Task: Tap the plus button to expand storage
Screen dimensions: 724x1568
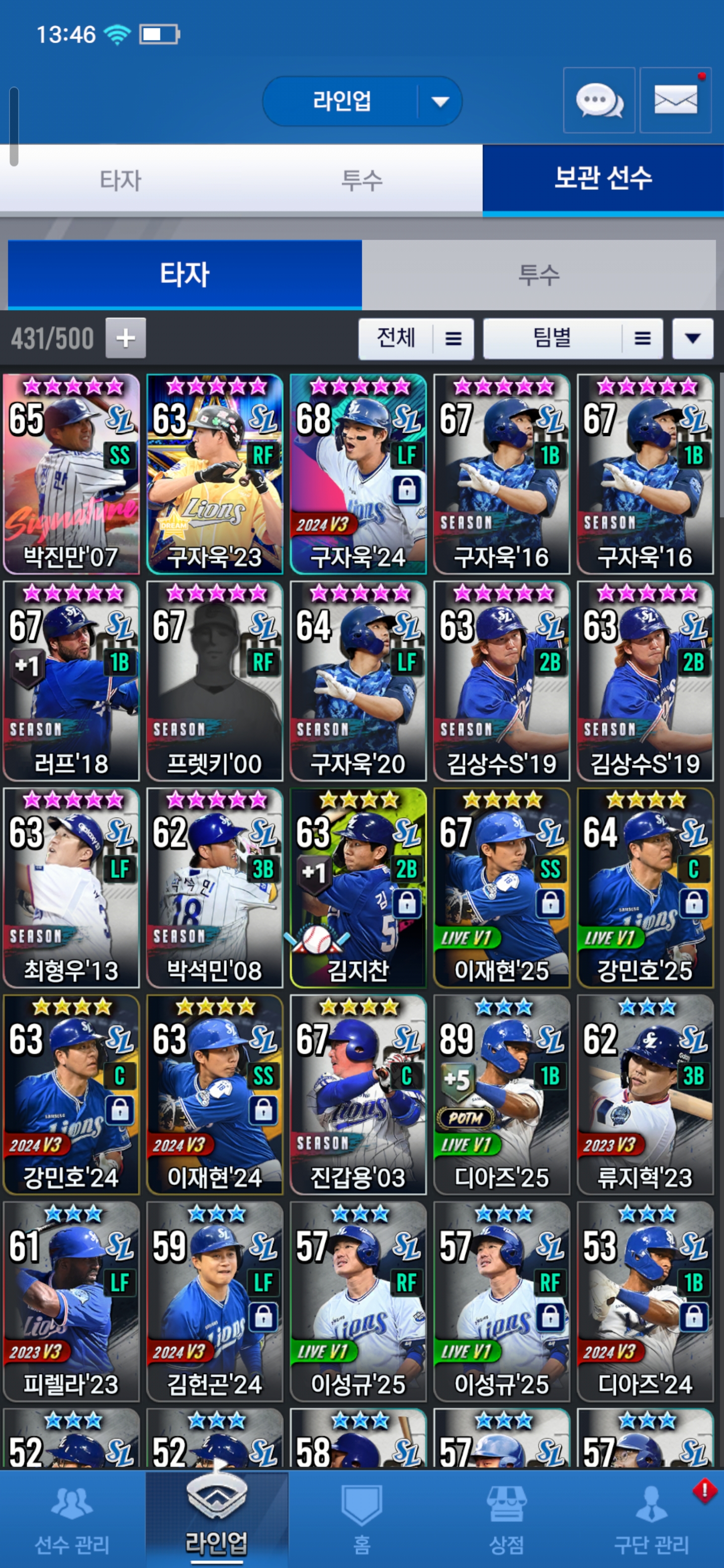Action: pos(125,338)
